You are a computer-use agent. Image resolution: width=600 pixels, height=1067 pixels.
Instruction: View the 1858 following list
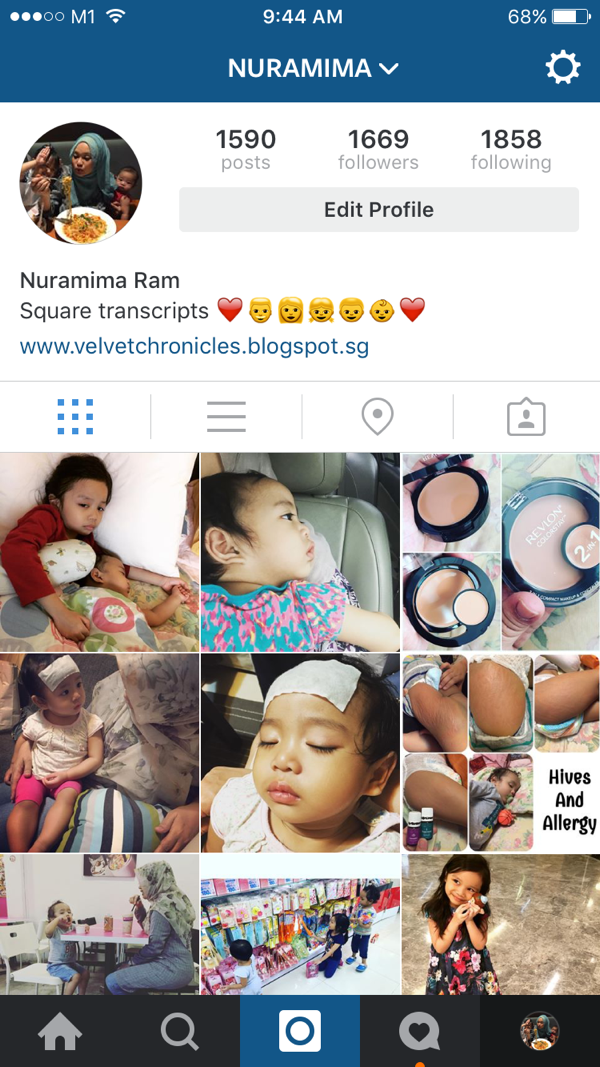point(510,149)
